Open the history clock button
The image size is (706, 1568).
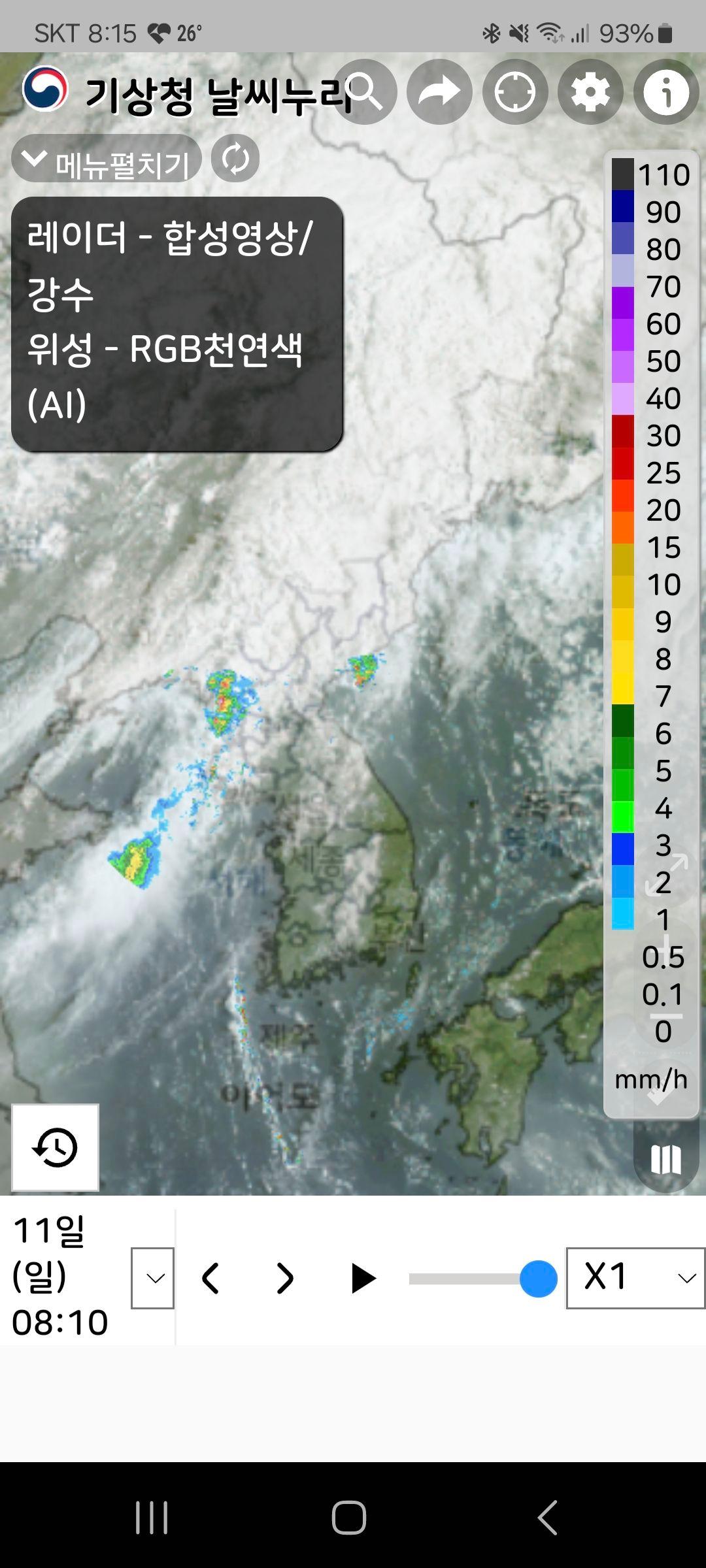[x=56, y=1148]
